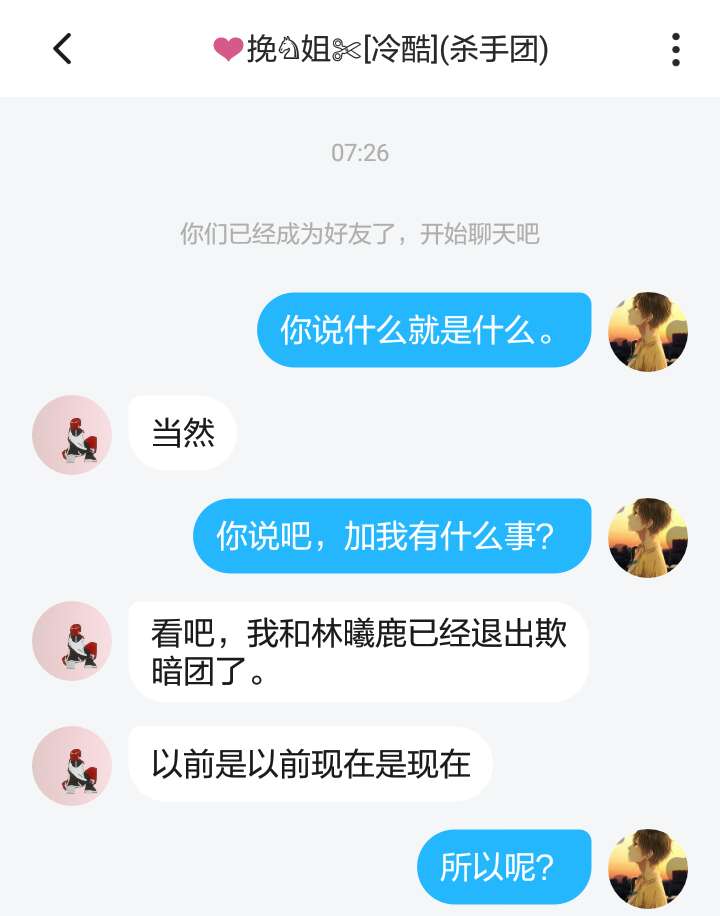Open sender's avatar beside 当然 message

pyautogui.click(x=72, y=434)
